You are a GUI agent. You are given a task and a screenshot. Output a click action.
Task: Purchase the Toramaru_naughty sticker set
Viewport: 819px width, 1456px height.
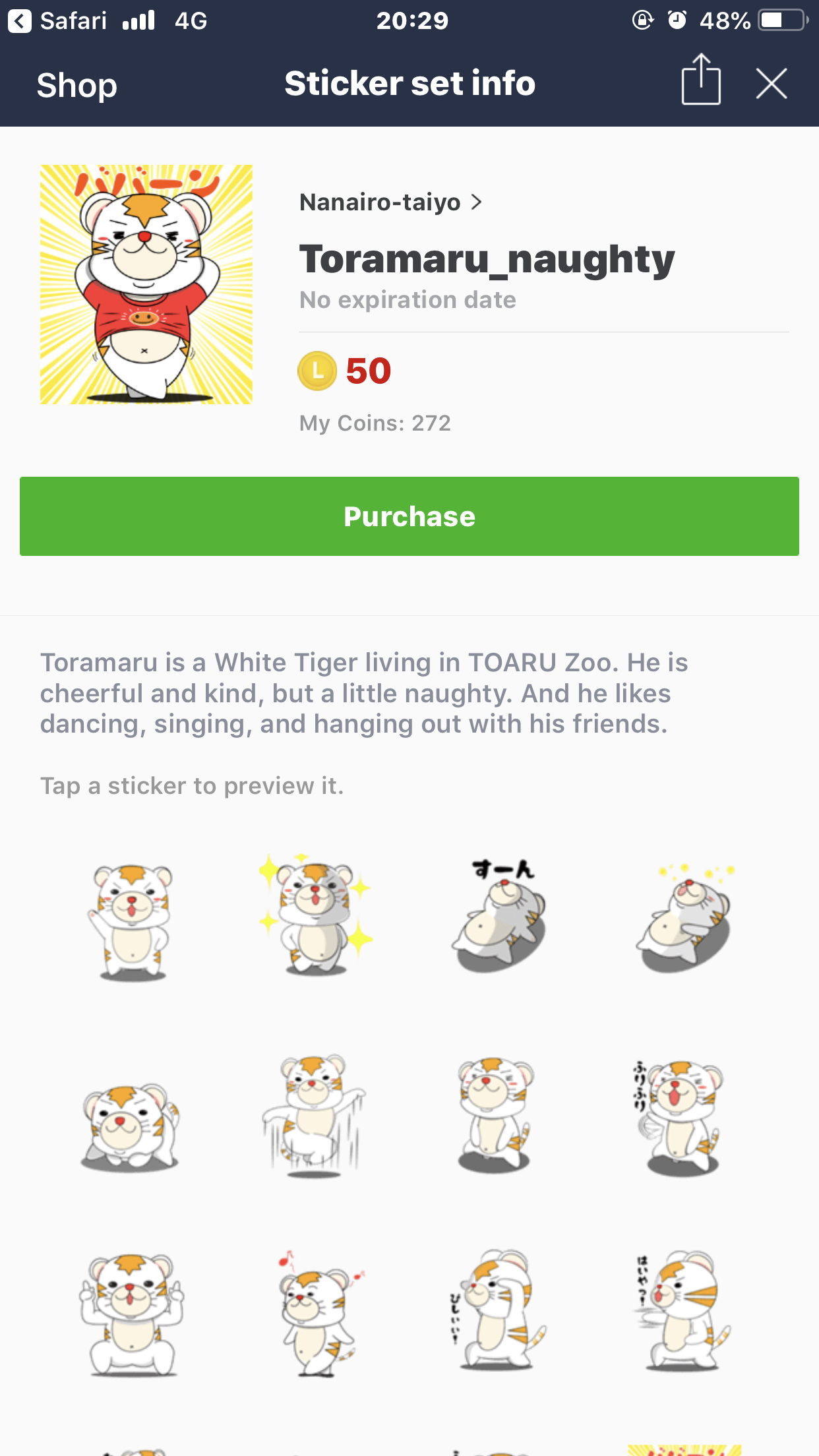tap(409, 516)
